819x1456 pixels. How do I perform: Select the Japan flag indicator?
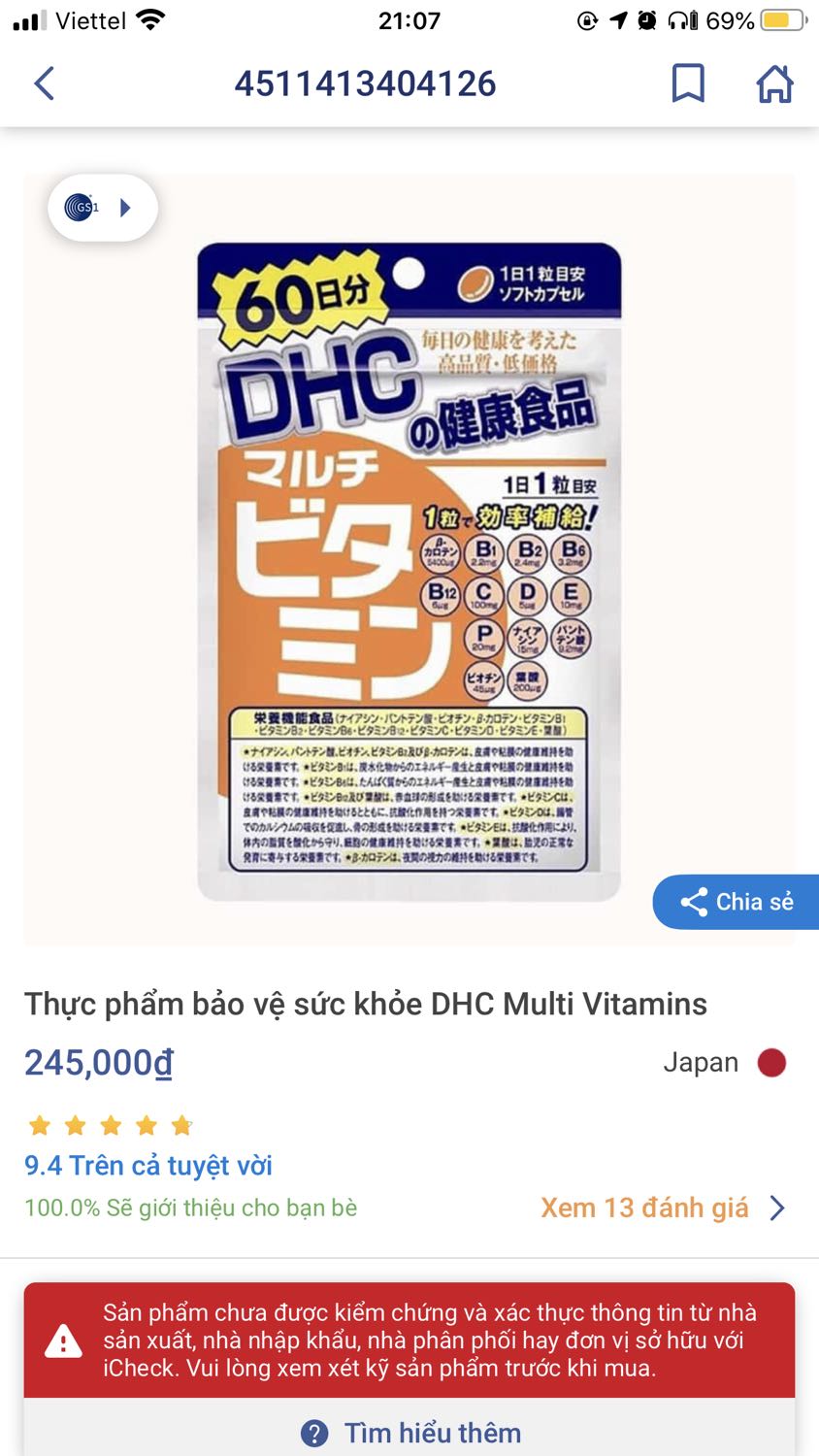click(x=770, y=1062)
